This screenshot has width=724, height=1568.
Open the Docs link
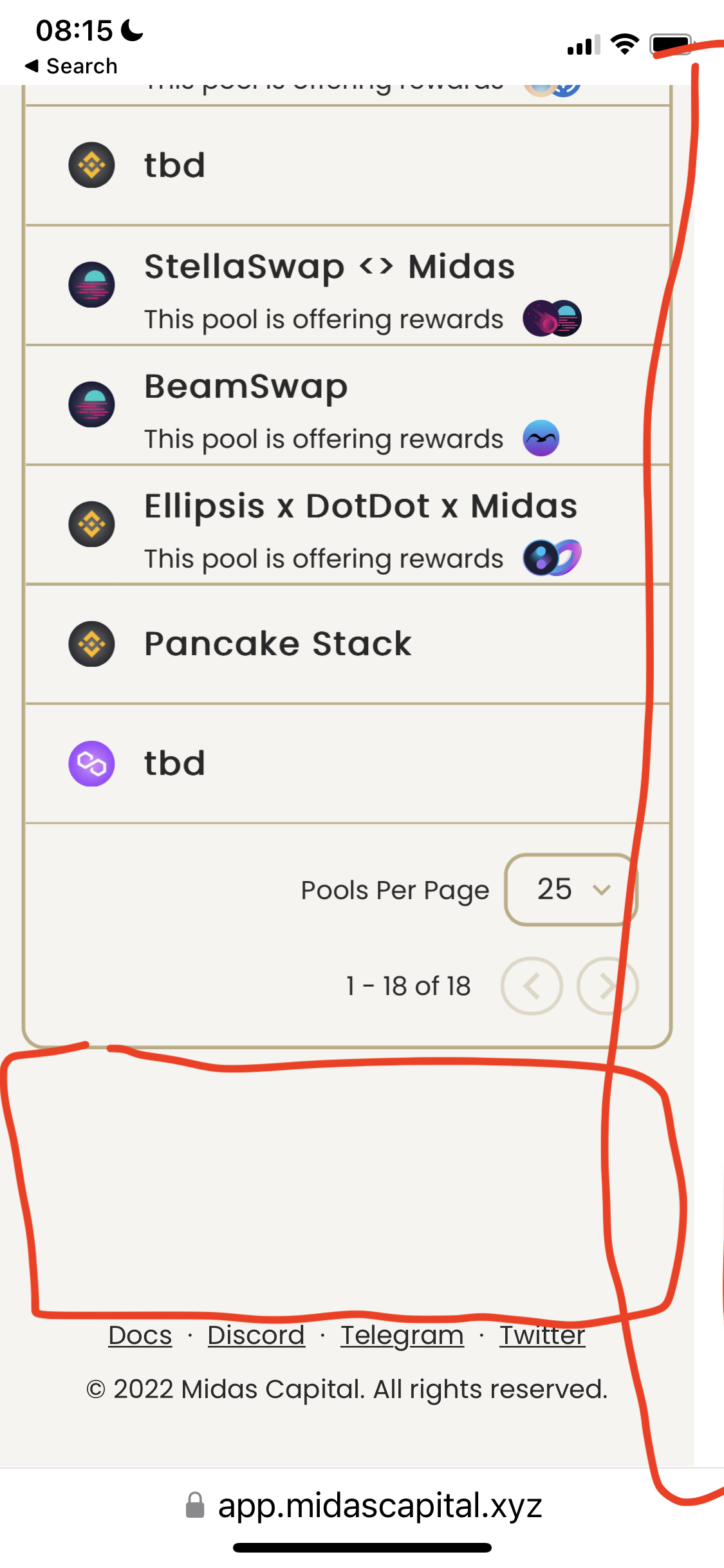point(140,1335)
